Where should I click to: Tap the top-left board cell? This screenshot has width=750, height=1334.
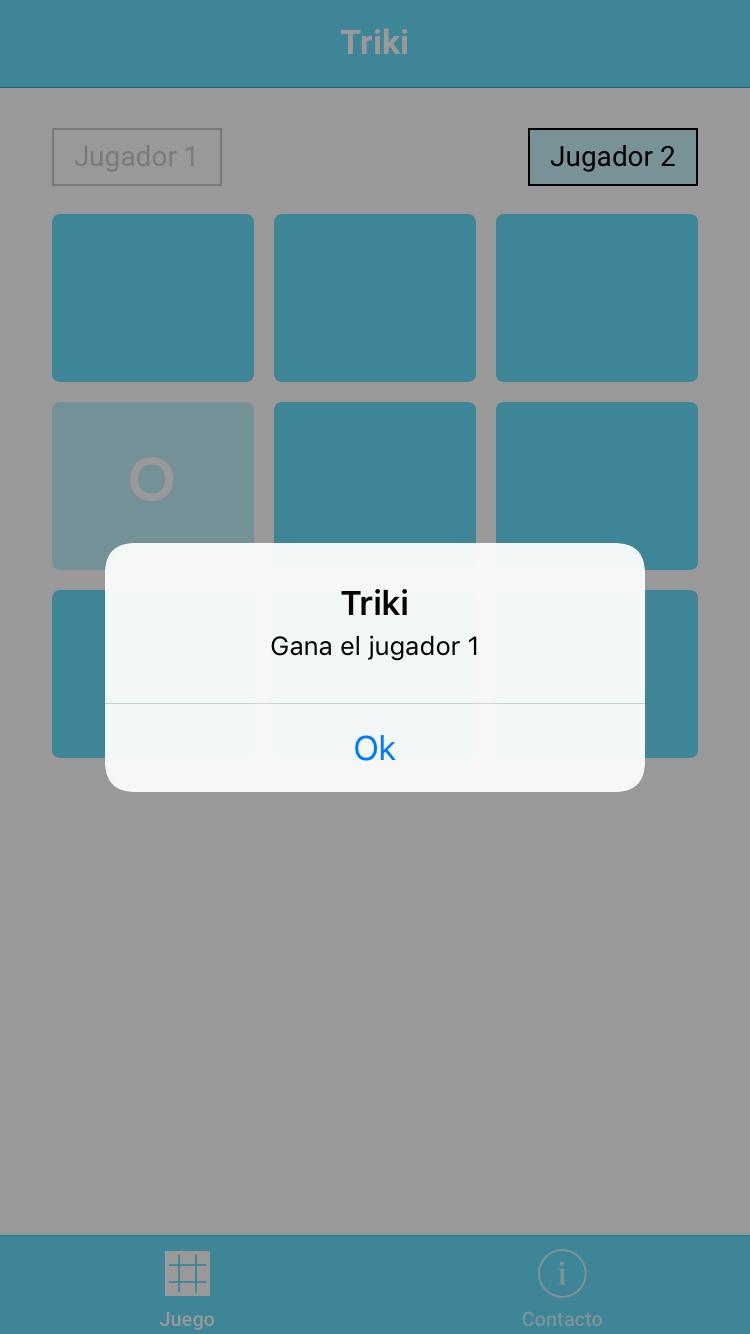152,297
